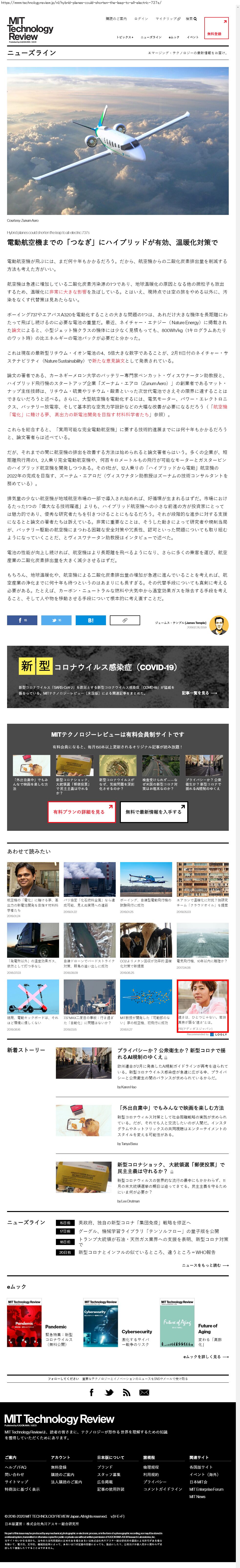Open the RSS feed icon
The width and height of the screenshot is (240, 1568).
pos(126,1392)
